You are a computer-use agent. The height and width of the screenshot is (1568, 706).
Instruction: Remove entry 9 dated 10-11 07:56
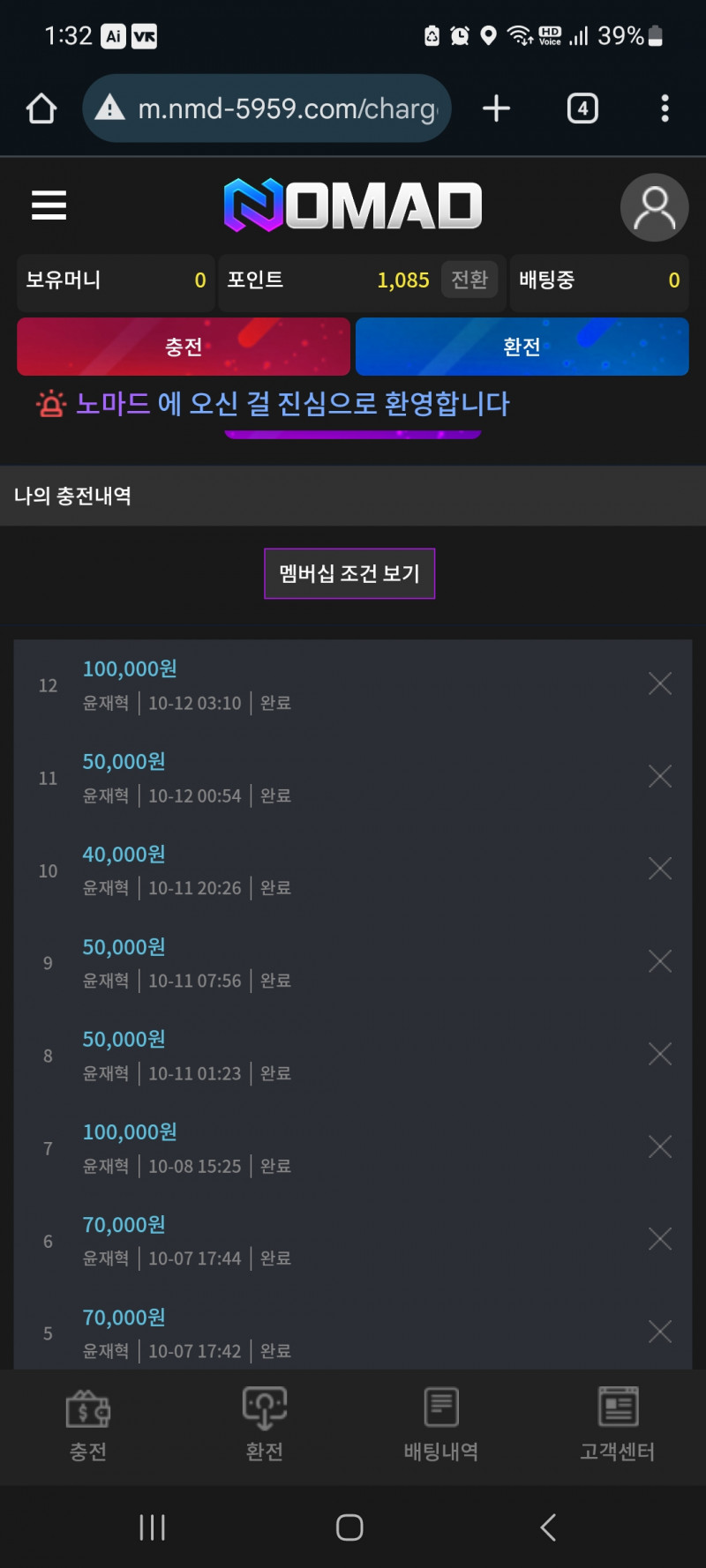click(x=660, y=961)
